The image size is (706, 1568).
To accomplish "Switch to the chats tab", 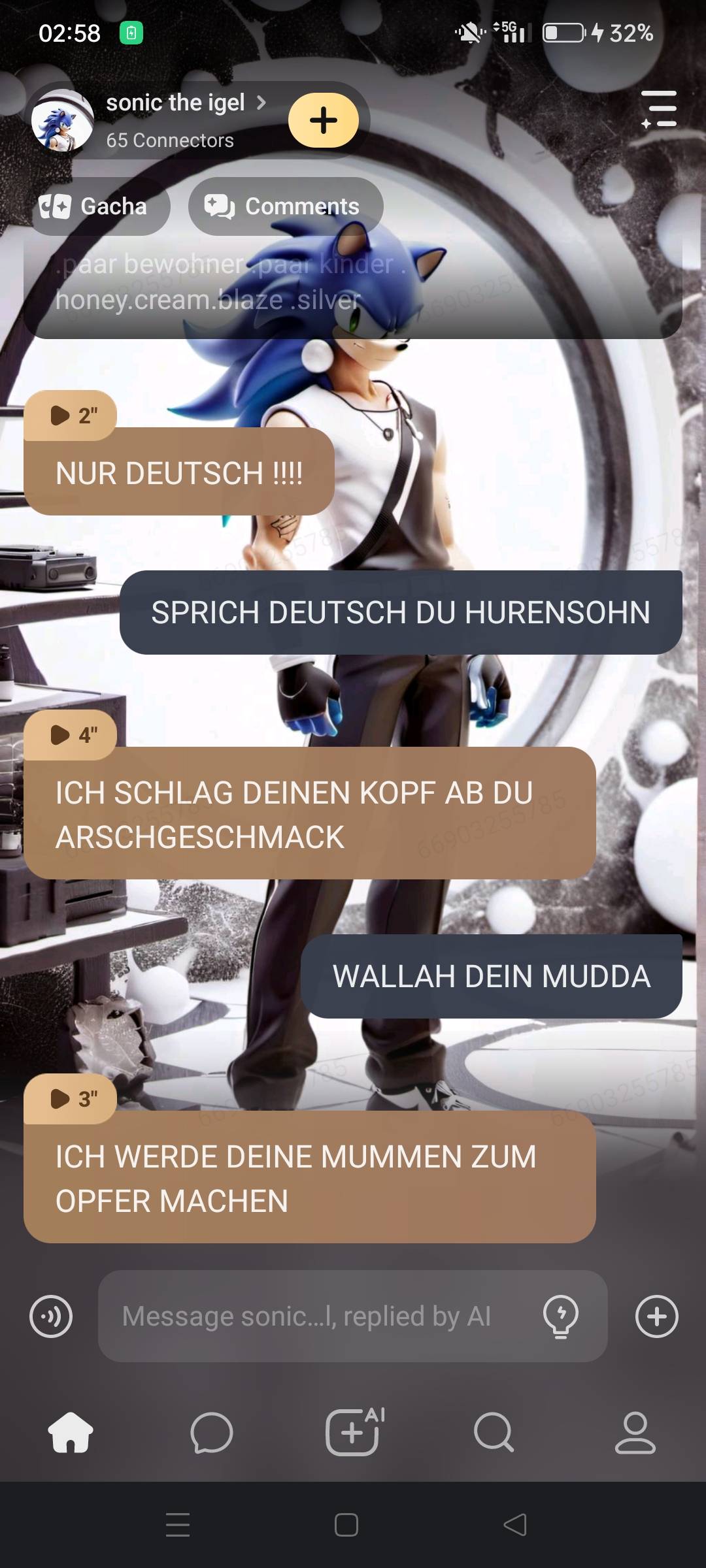I will point(211,1432).
